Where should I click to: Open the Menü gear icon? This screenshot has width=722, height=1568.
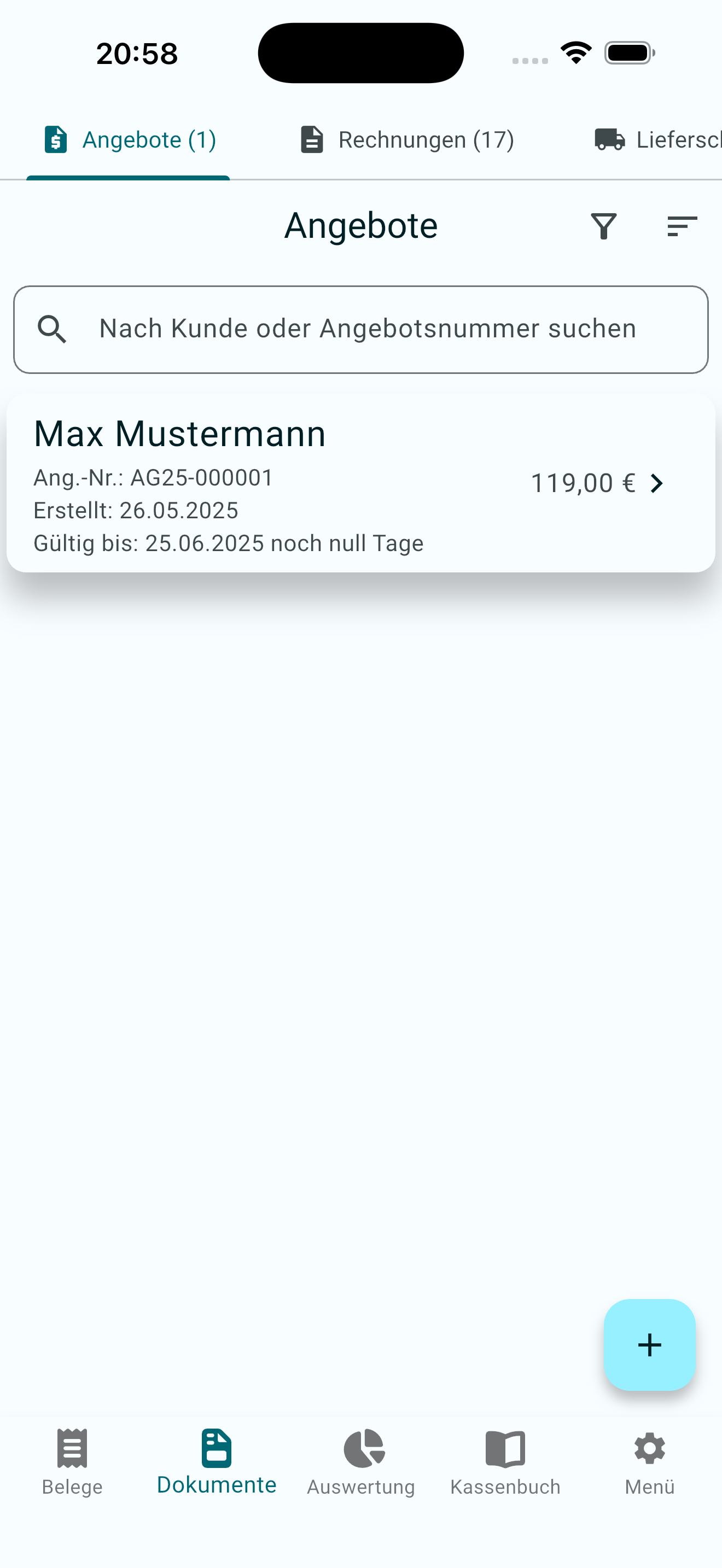click(649, 1449)
